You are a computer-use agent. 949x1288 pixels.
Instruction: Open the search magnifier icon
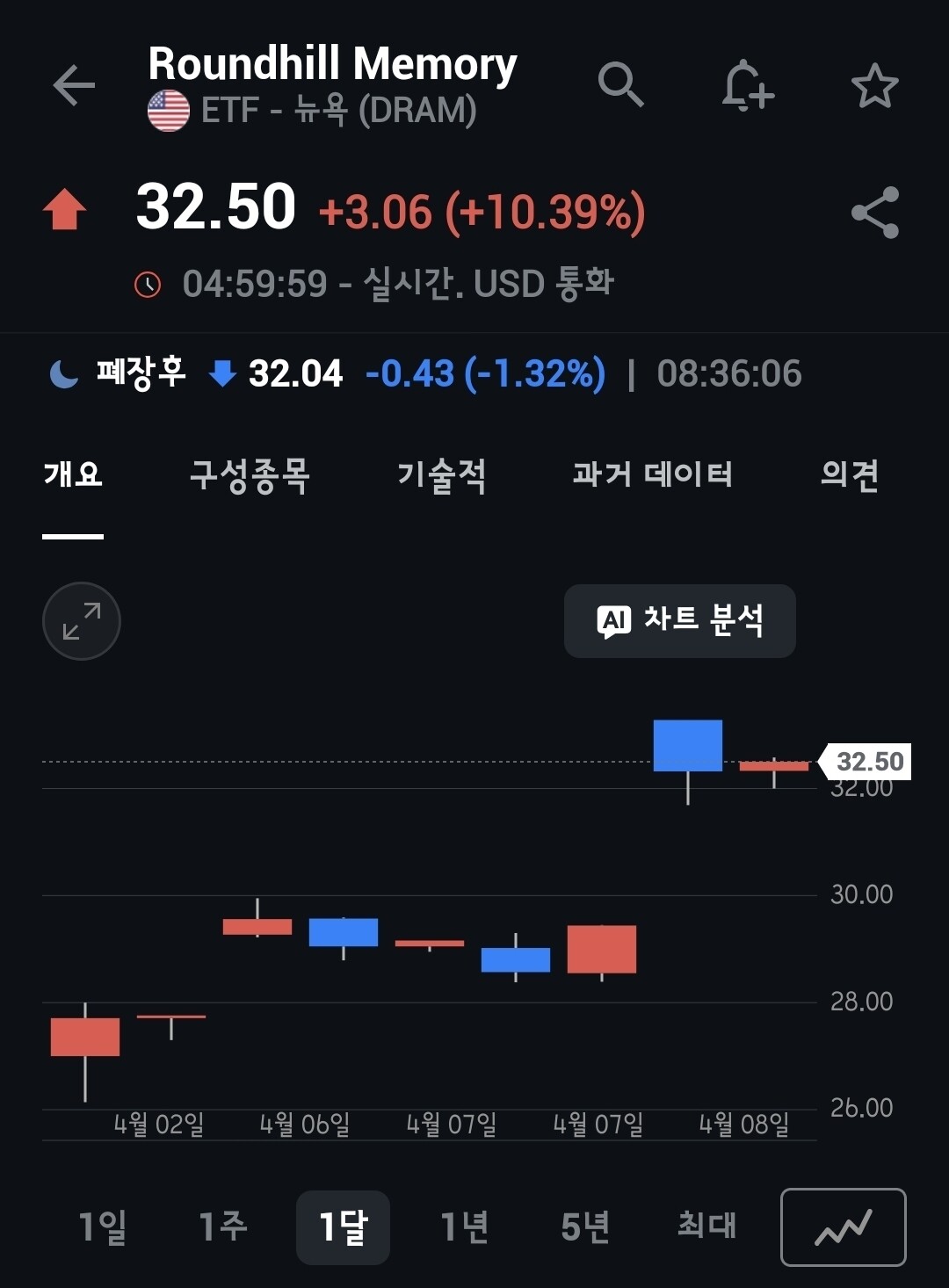pyautogui.click(x=620, y=85)
